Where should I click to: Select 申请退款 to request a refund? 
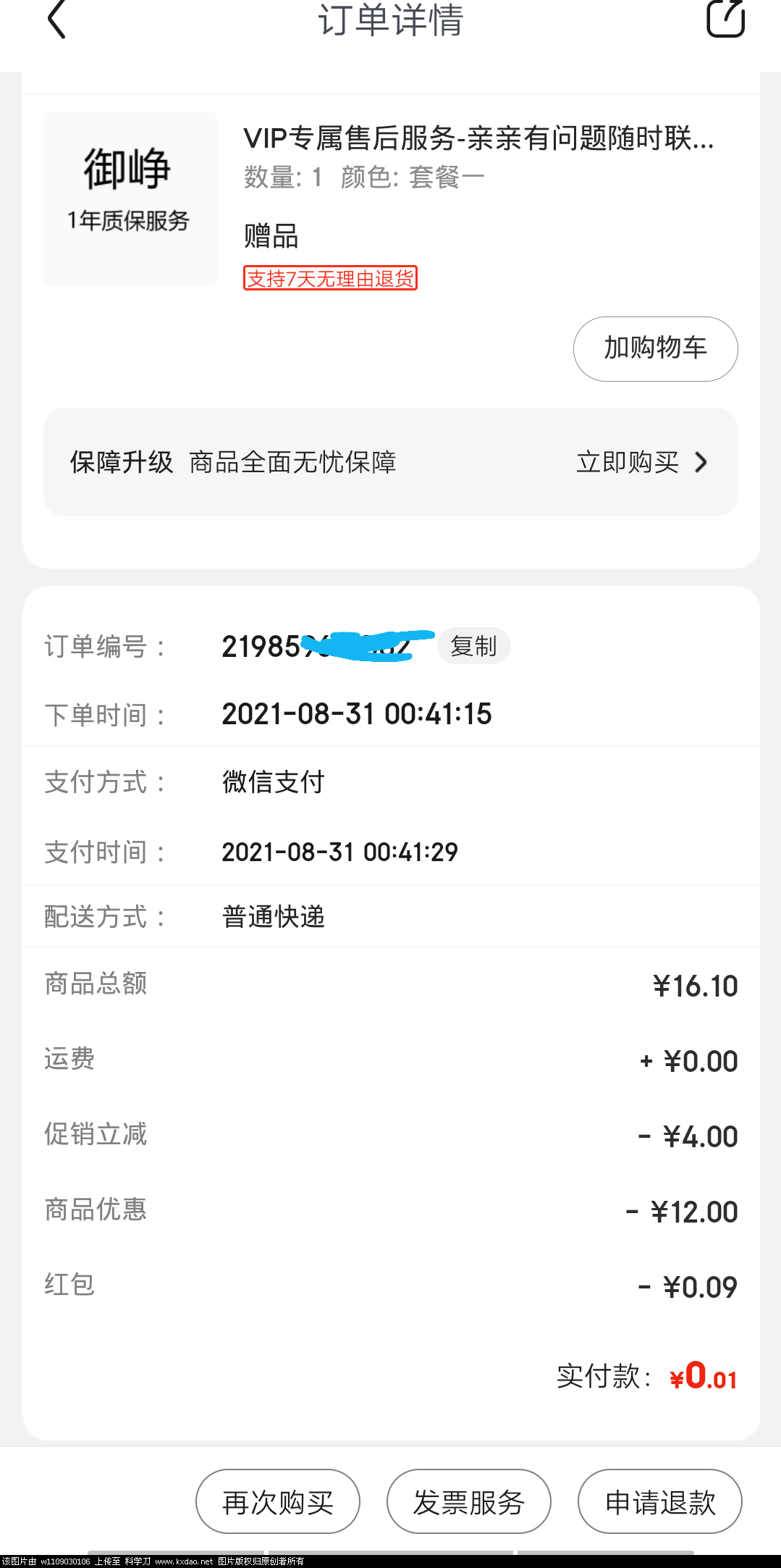point(659,1501)
